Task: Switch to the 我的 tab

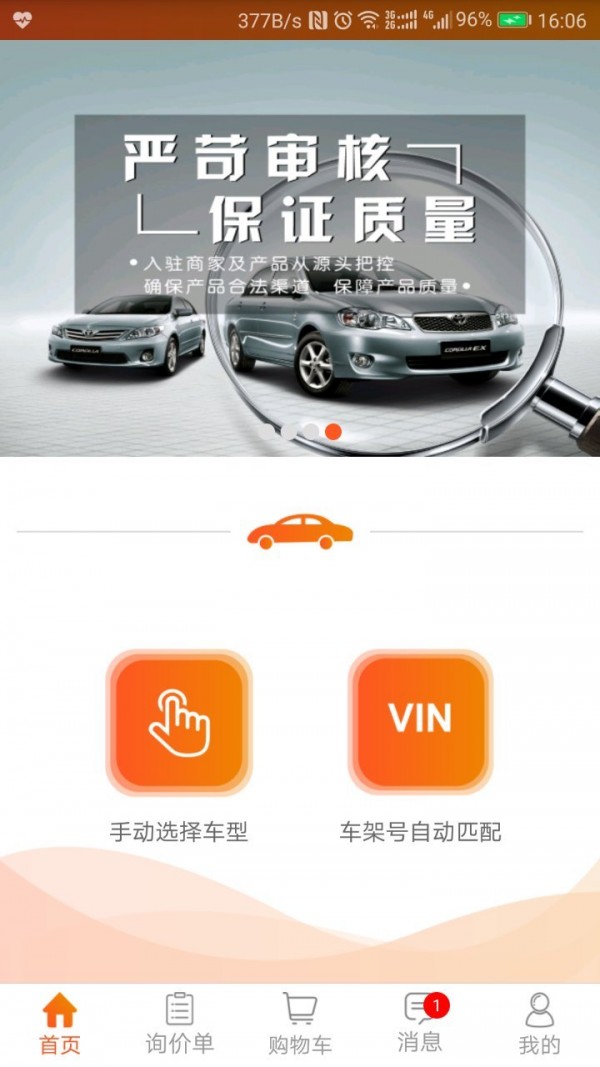Action: [539, 1024]
